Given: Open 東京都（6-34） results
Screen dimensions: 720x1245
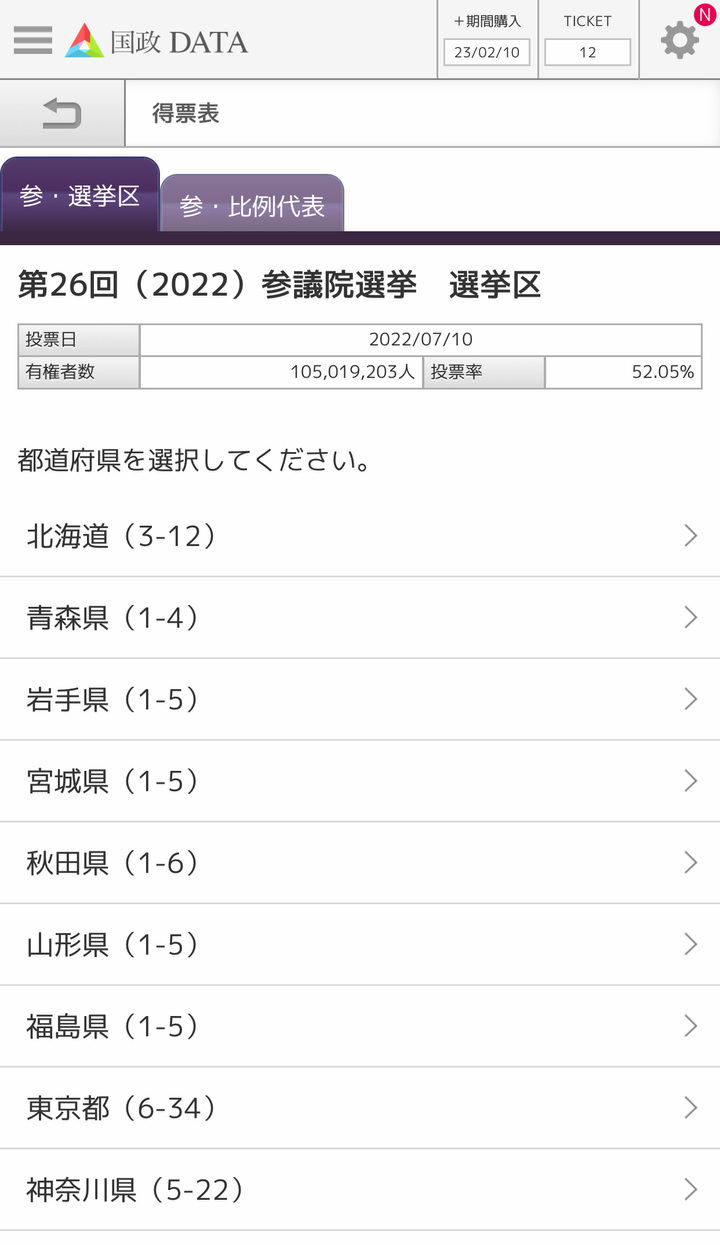Looking at the screenshot, I should pos(360,1108).
